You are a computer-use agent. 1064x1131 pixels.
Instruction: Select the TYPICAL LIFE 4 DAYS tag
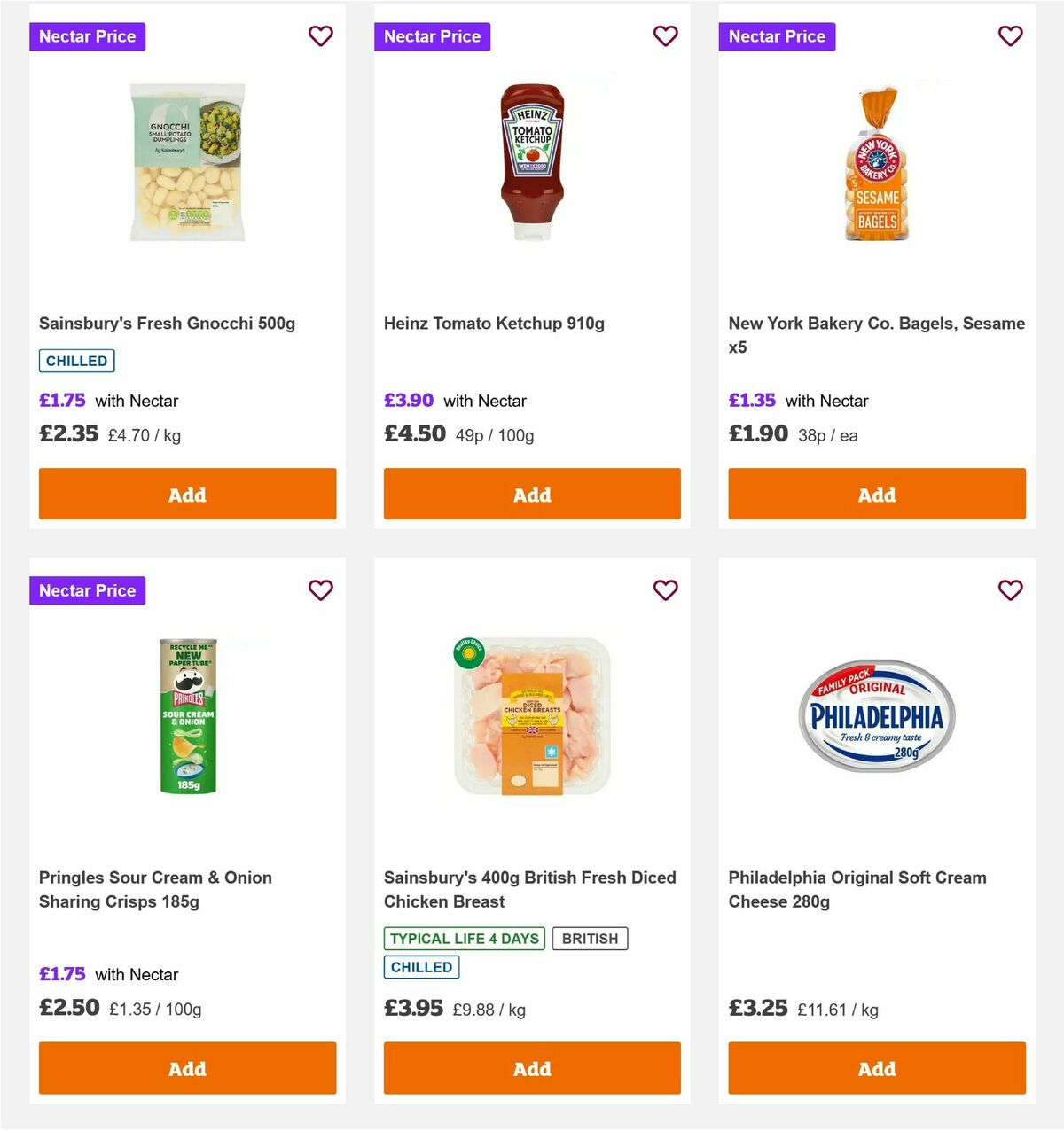[x=464, y=938]
